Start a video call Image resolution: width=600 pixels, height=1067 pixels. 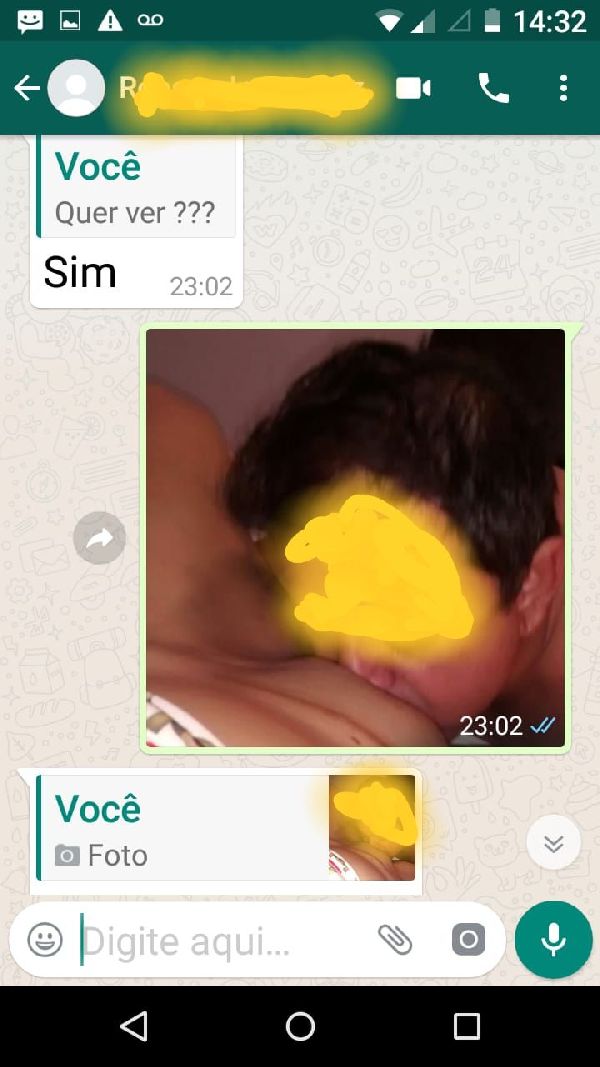[413, 89]
